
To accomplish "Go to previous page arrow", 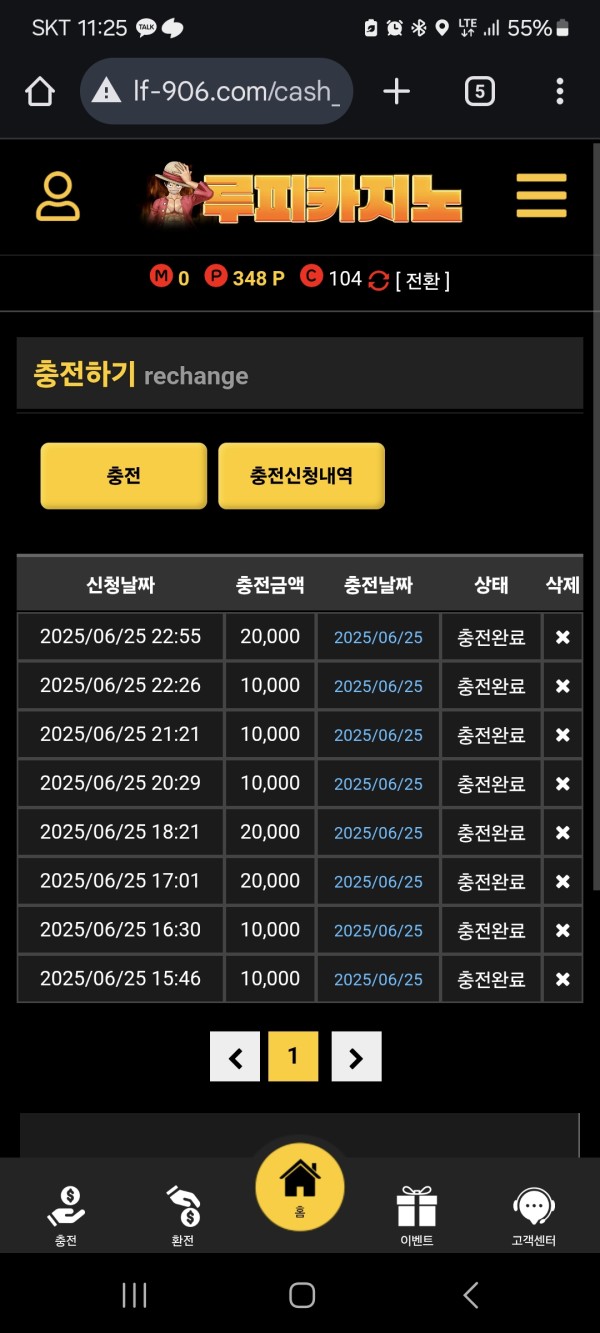I will pos(235,1057).
